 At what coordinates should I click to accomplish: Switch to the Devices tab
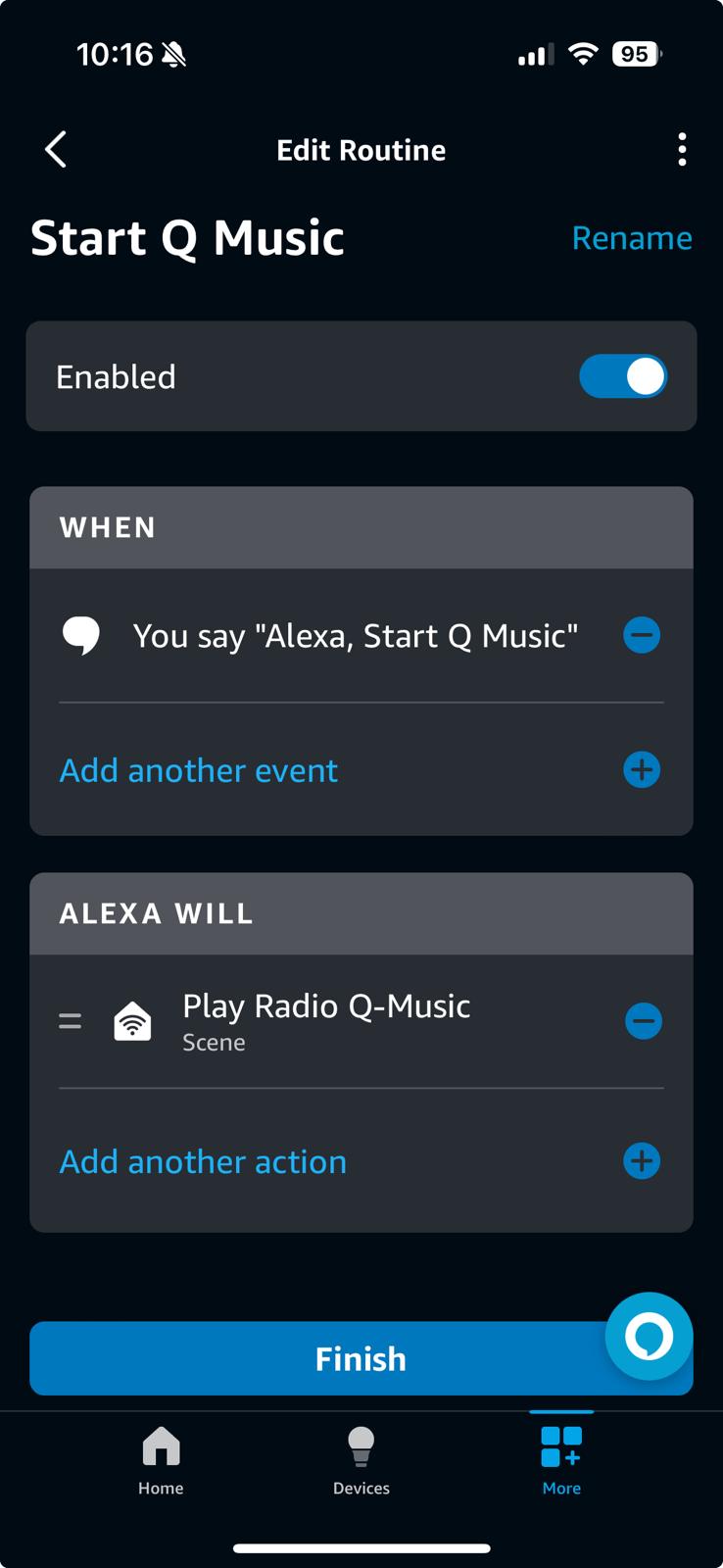pyautogui.click(x=361, y=1459)
